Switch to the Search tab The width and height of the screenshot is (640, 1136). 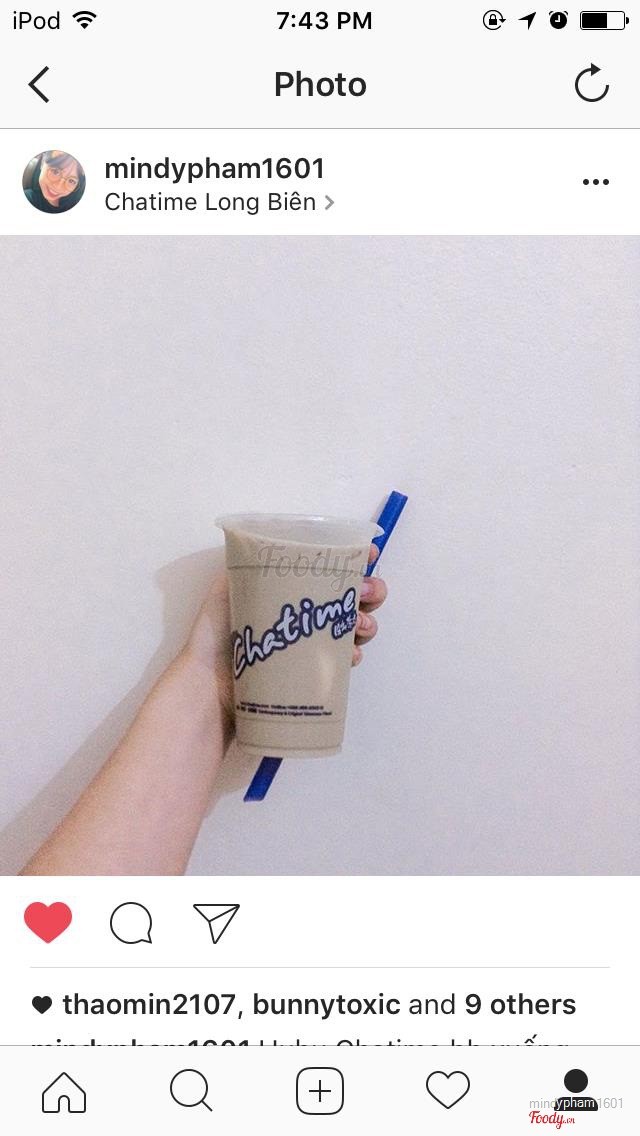point(191,1091)
